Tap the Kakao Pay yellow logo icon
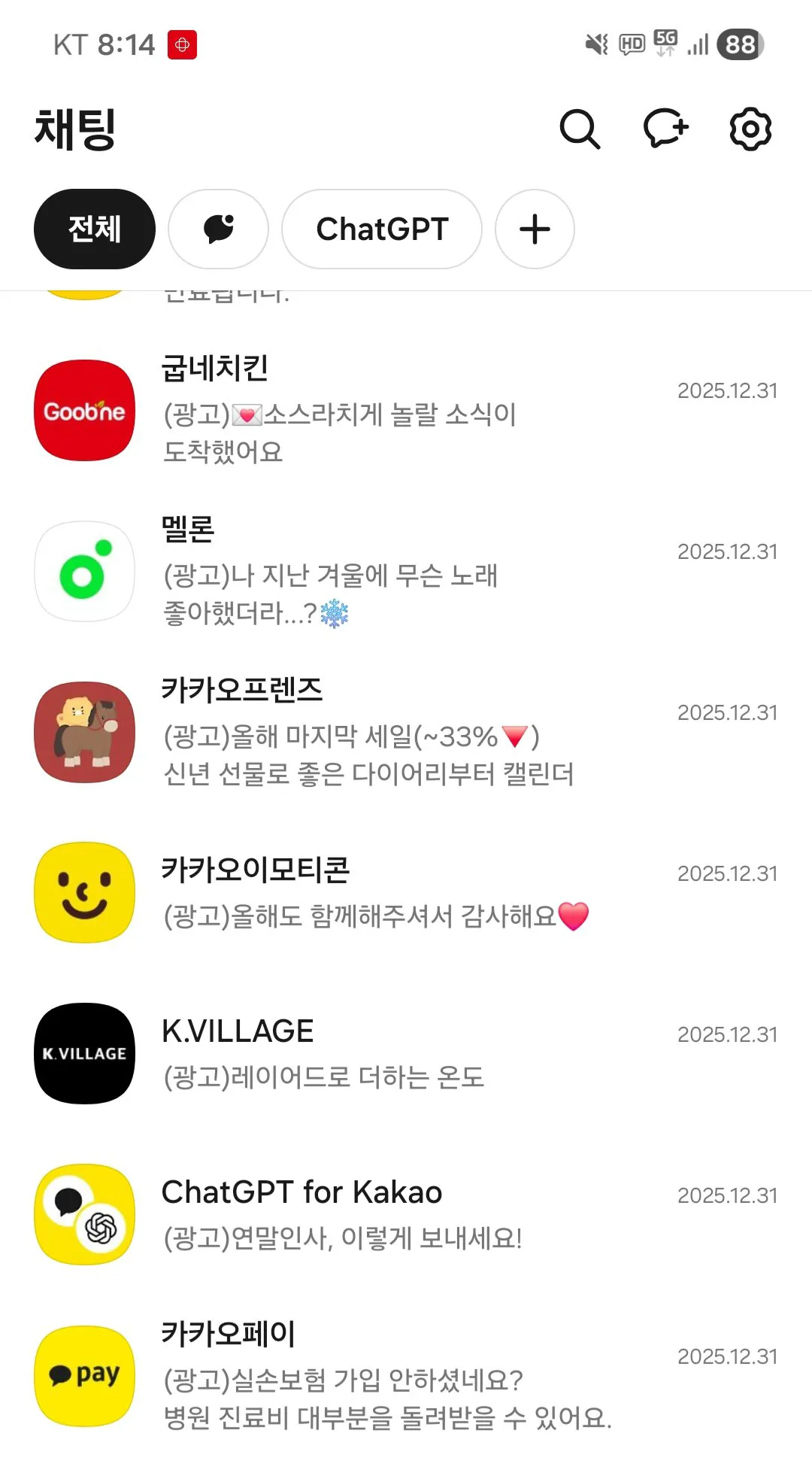This screenshot has height=1476, width=812. tap(83, 1375)
